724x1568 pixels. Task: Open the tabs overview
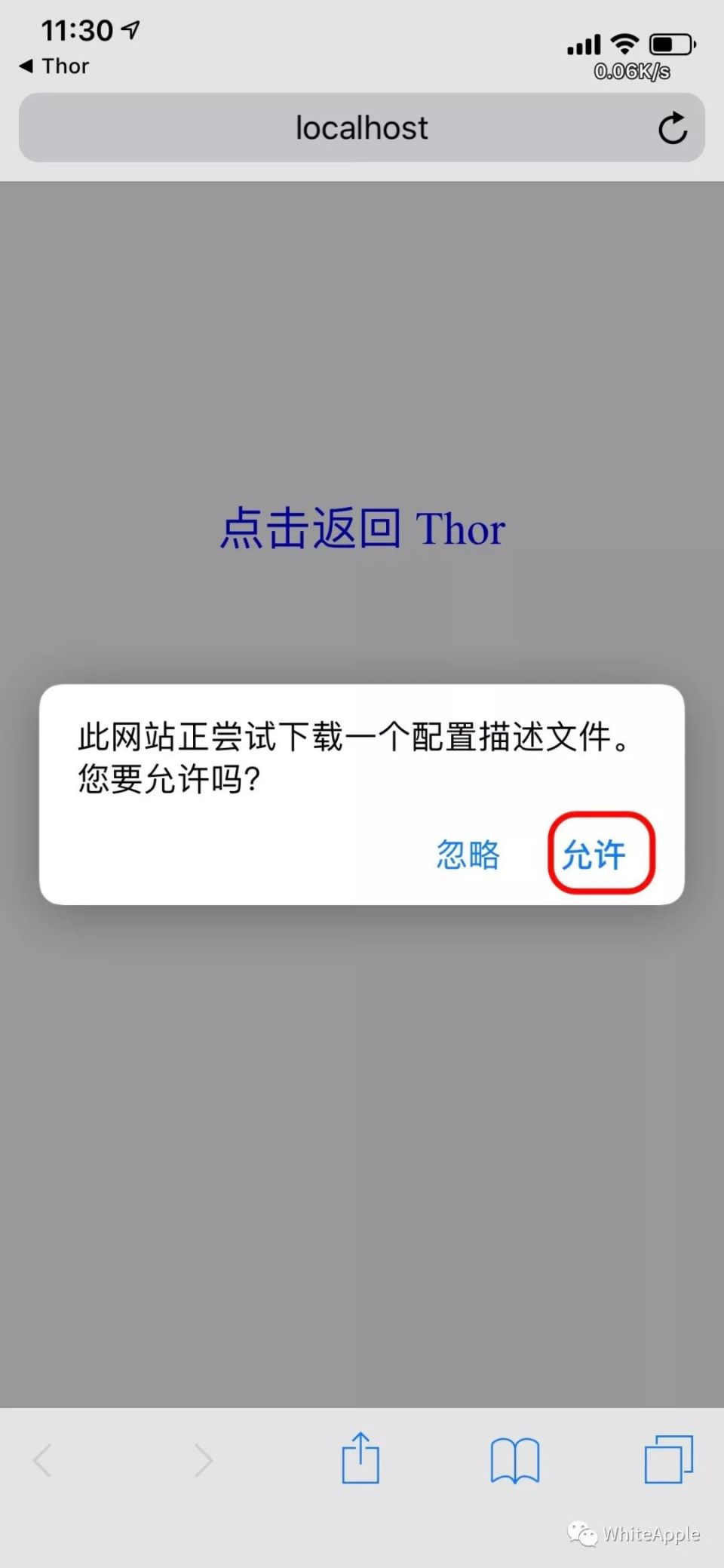[x=668, y=1459]
